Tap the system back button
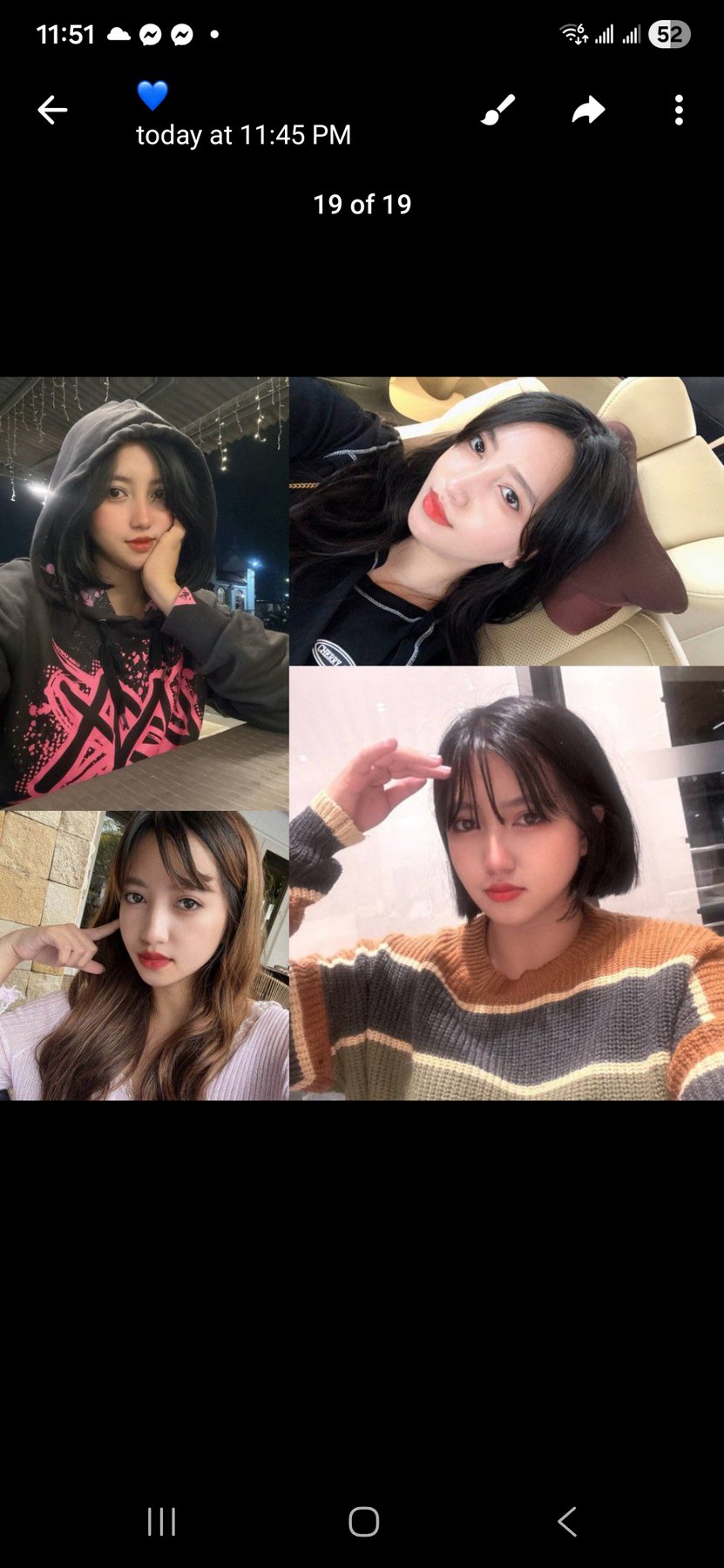 click(x=567, y=1522)
